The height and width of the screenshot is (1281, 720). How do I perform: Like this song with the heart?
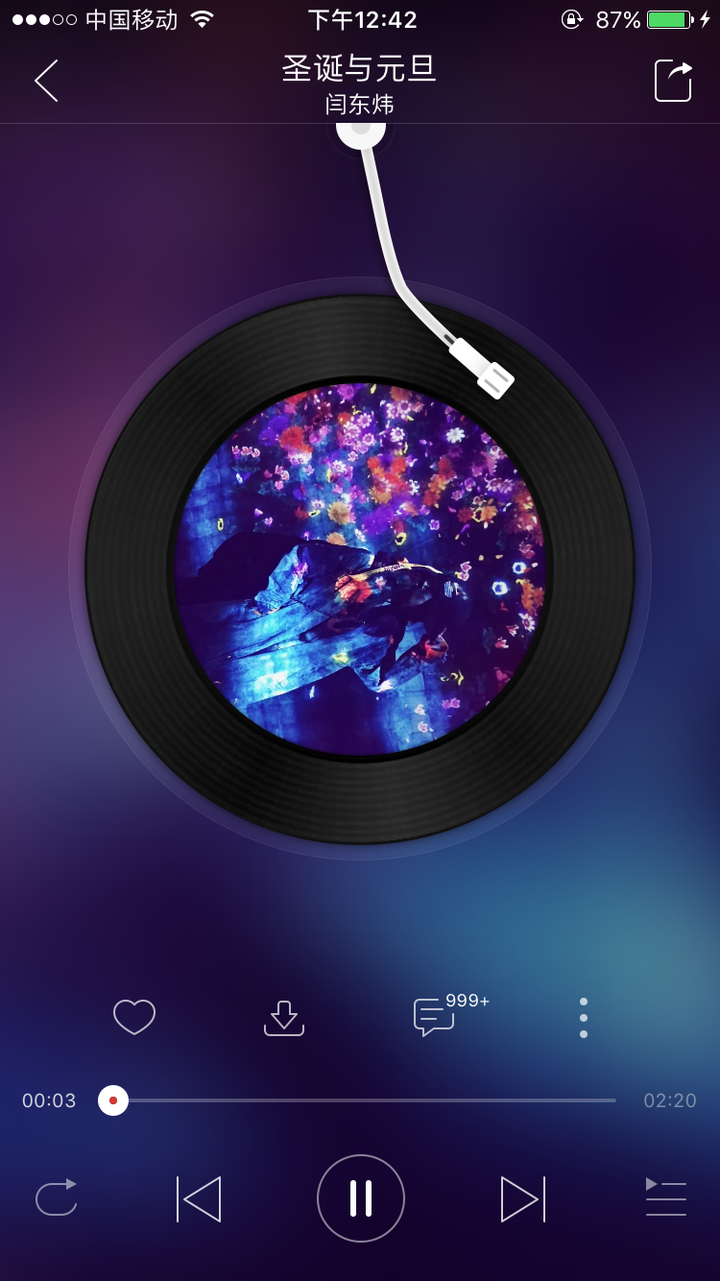pos(134,1017)
